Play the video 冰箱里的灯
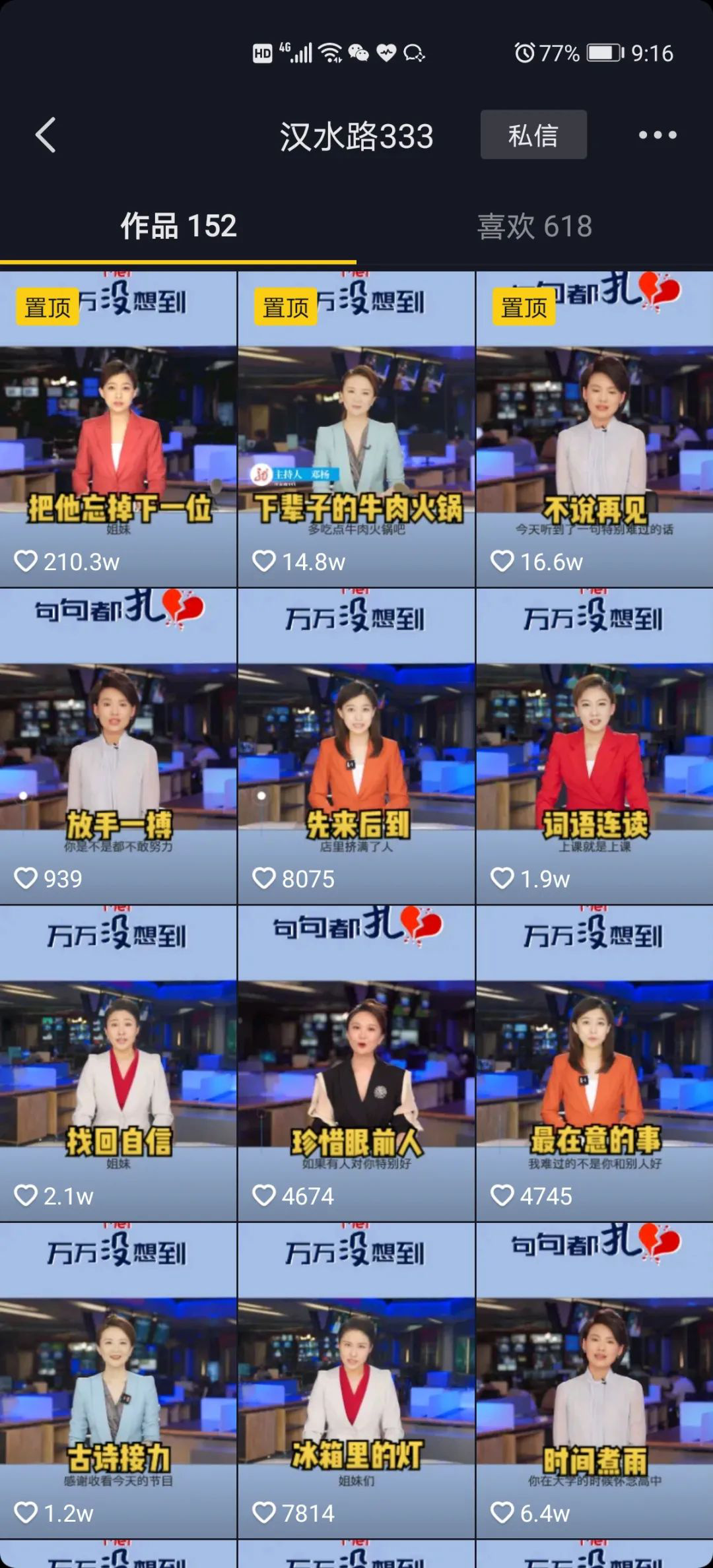This screenshot has height=1568, width=713. point(356,1379)
